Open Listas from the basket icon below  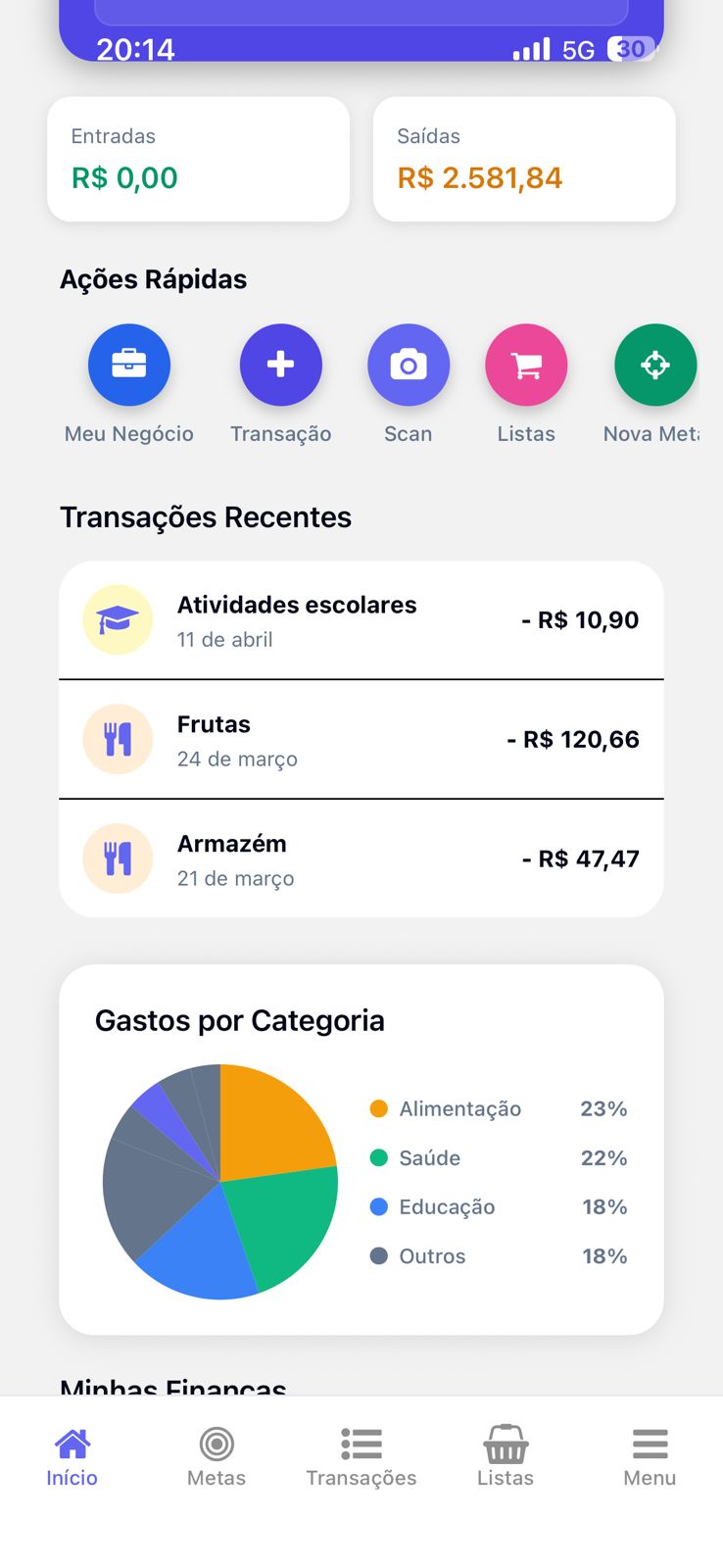point(505,1443)
